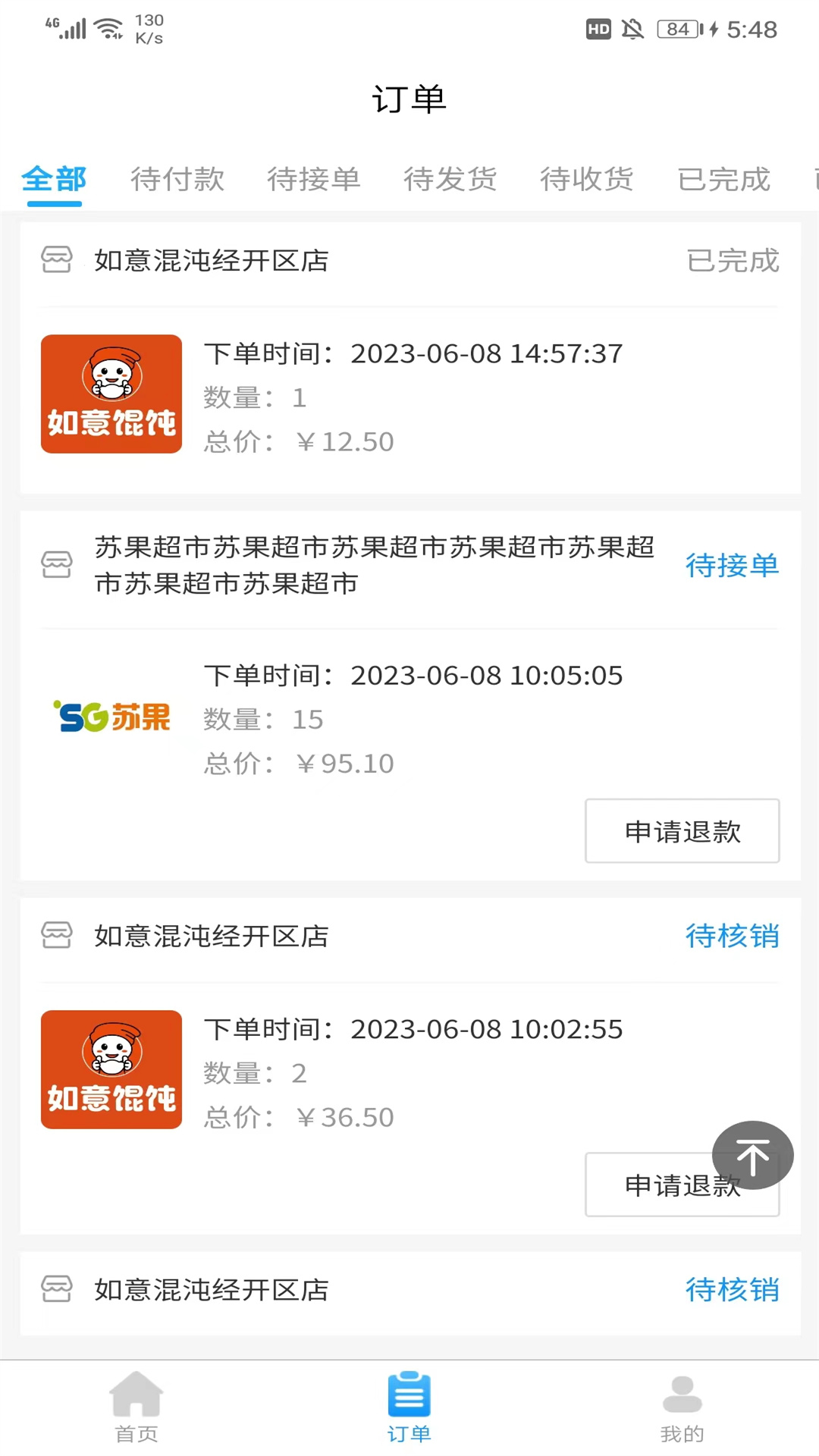The image size is (819, 1456).
Task: Tap 申请退款 on the ¥36.50 order
Action: tap(681, 1185)
